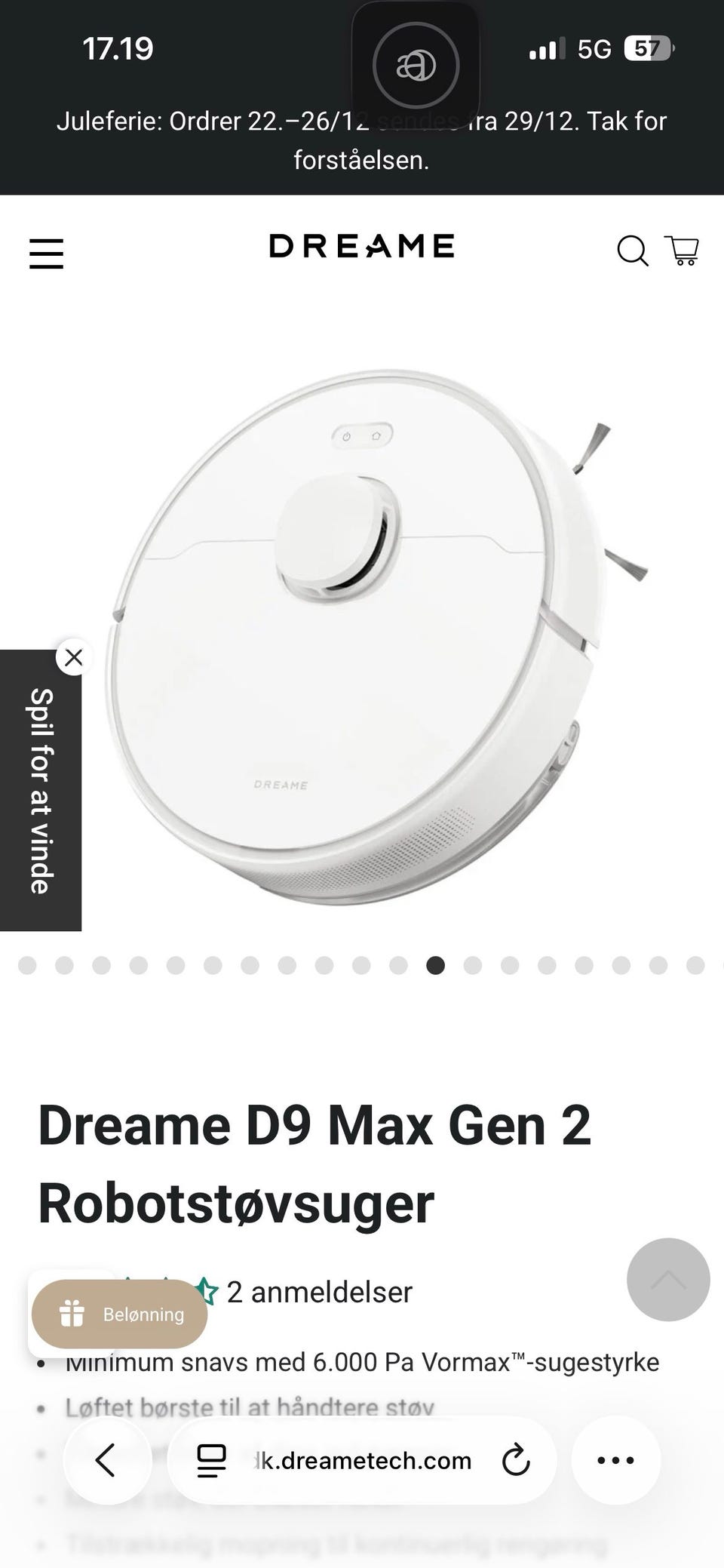Open the site search

(633, 251)
